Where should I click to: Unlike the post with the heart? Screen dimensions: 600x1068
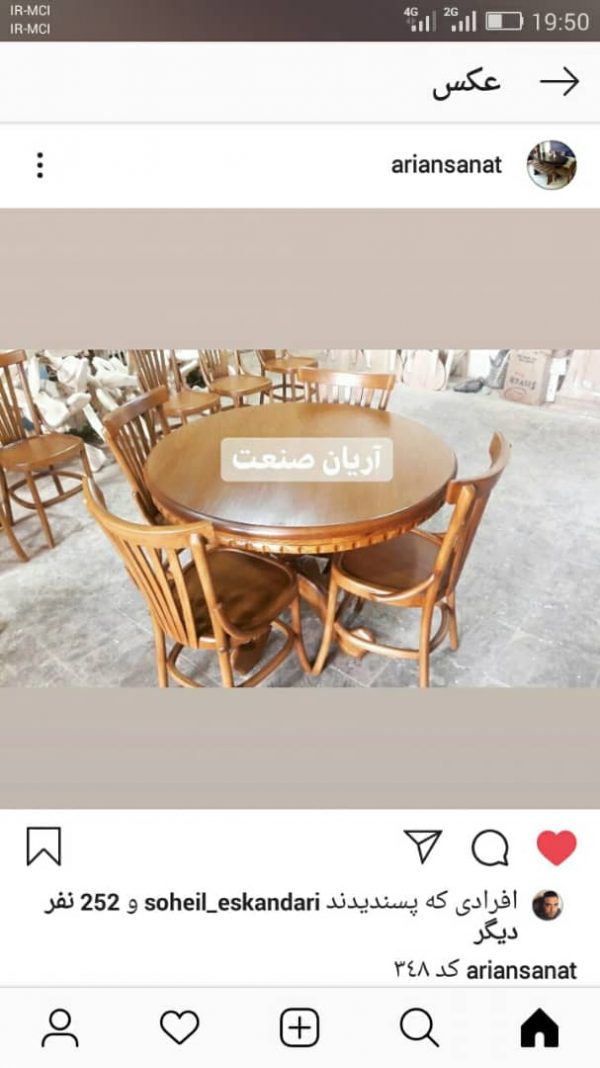coord(556,847)
